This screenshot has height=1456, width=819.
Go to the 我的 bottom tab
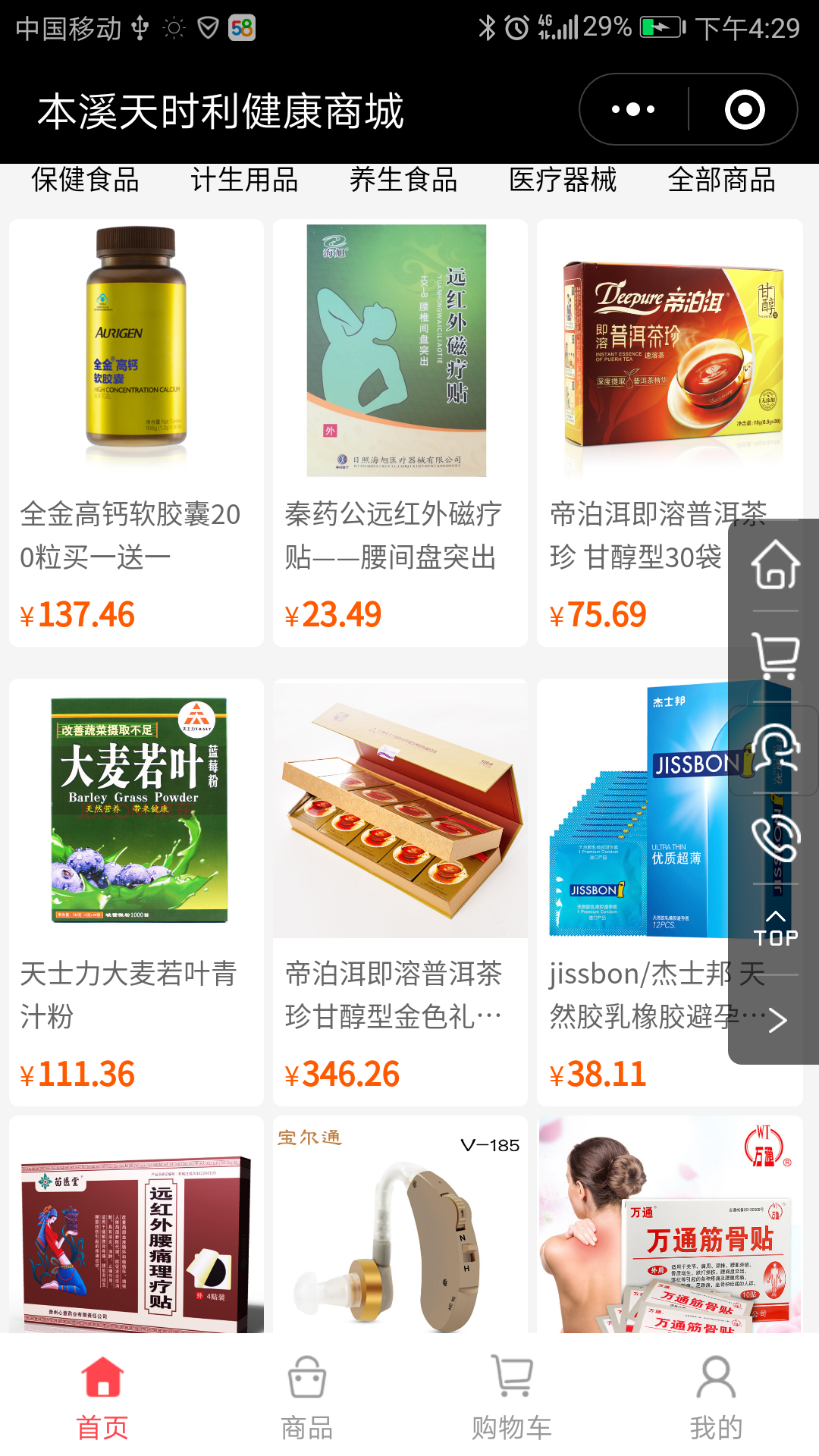(716, 1397)
